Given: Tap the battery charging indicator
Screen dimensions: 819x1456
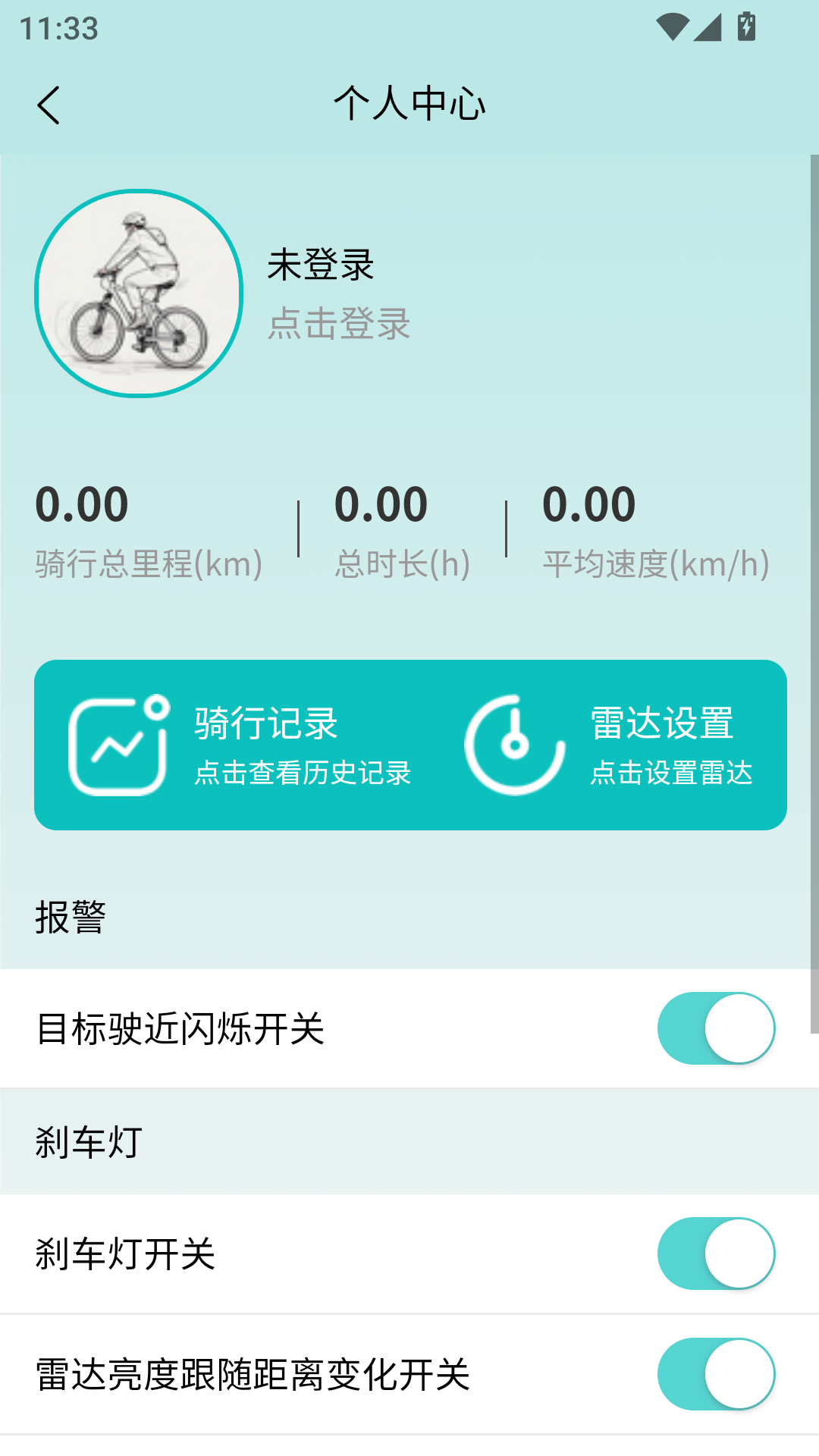Looking at the screenshot, I should pyautogui.click(x=745, y=25).
